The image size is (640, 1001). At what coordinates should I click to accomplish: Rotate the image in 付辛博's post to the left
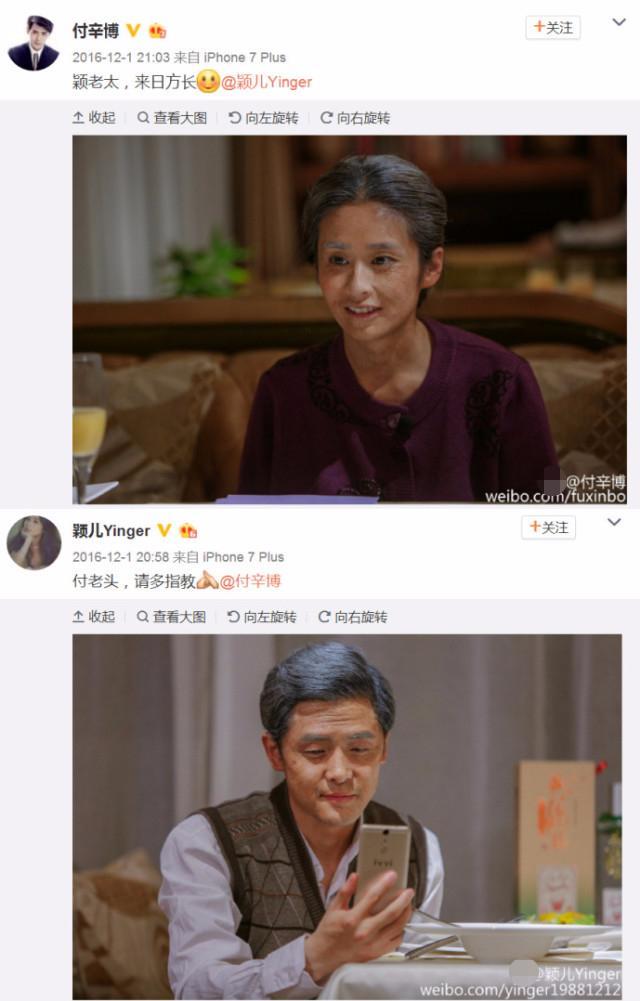[263, 118]
